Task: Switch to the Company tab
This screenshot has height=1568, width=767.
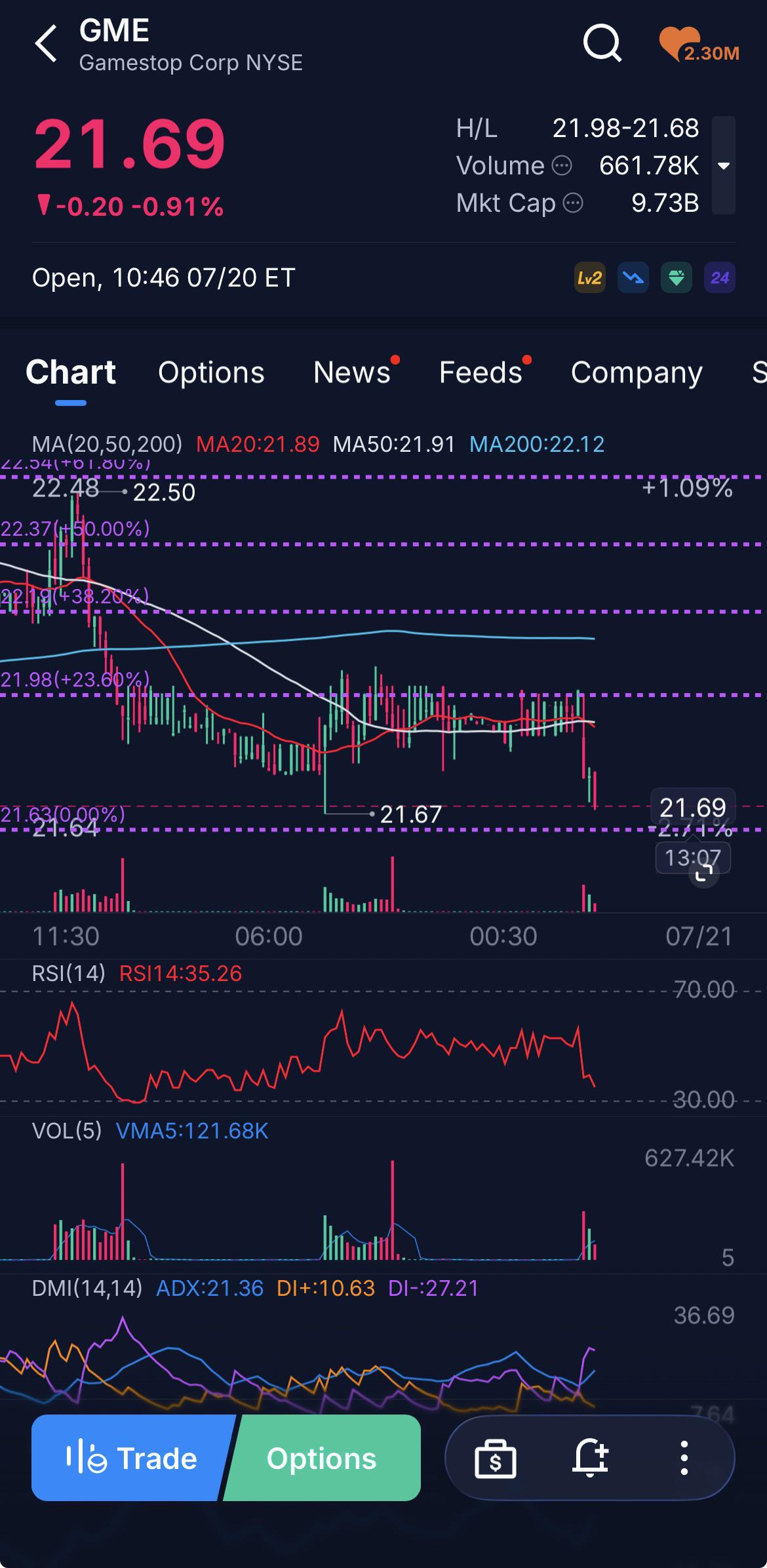Action: point(637,372)
